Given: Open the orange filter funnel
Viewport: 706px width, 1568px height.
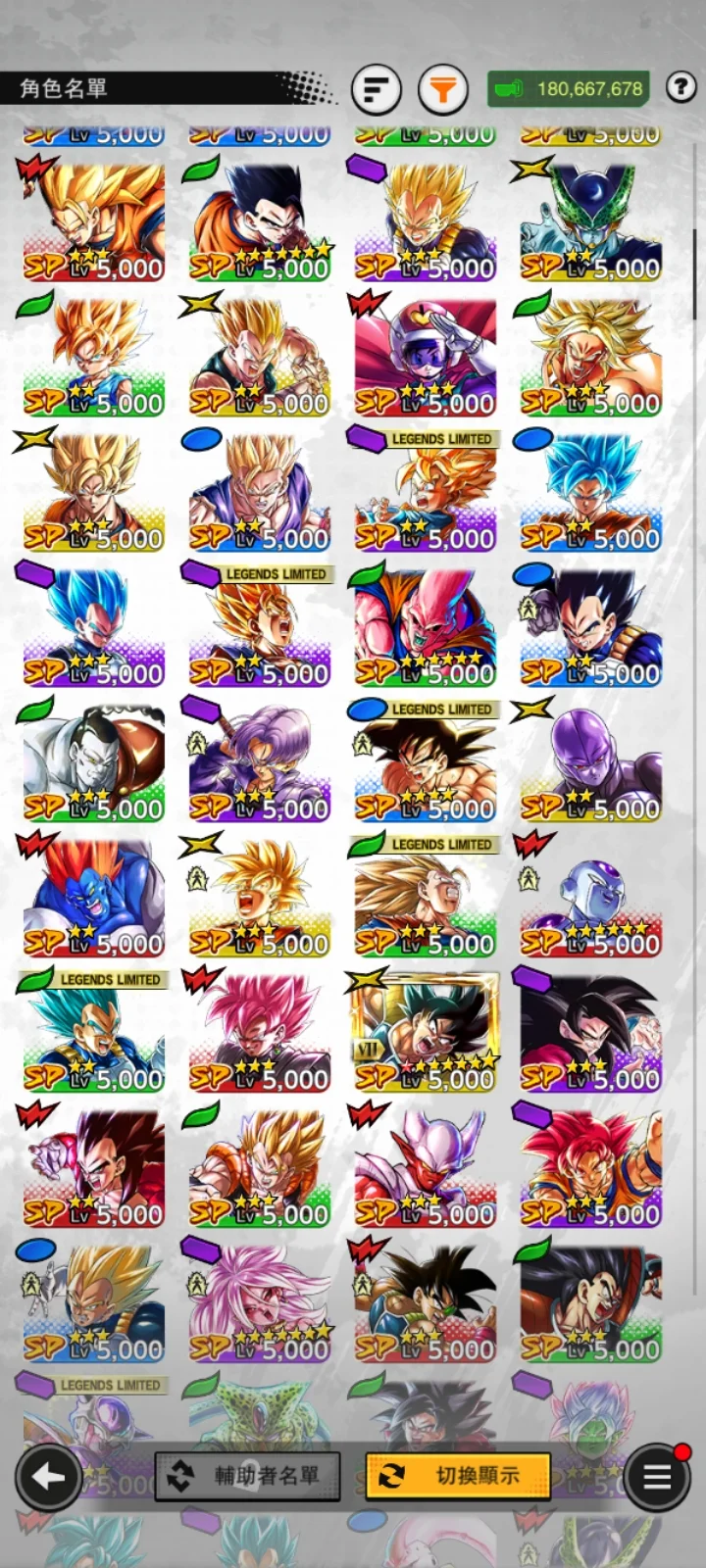Looking at the screenshot, I should 442,89.
